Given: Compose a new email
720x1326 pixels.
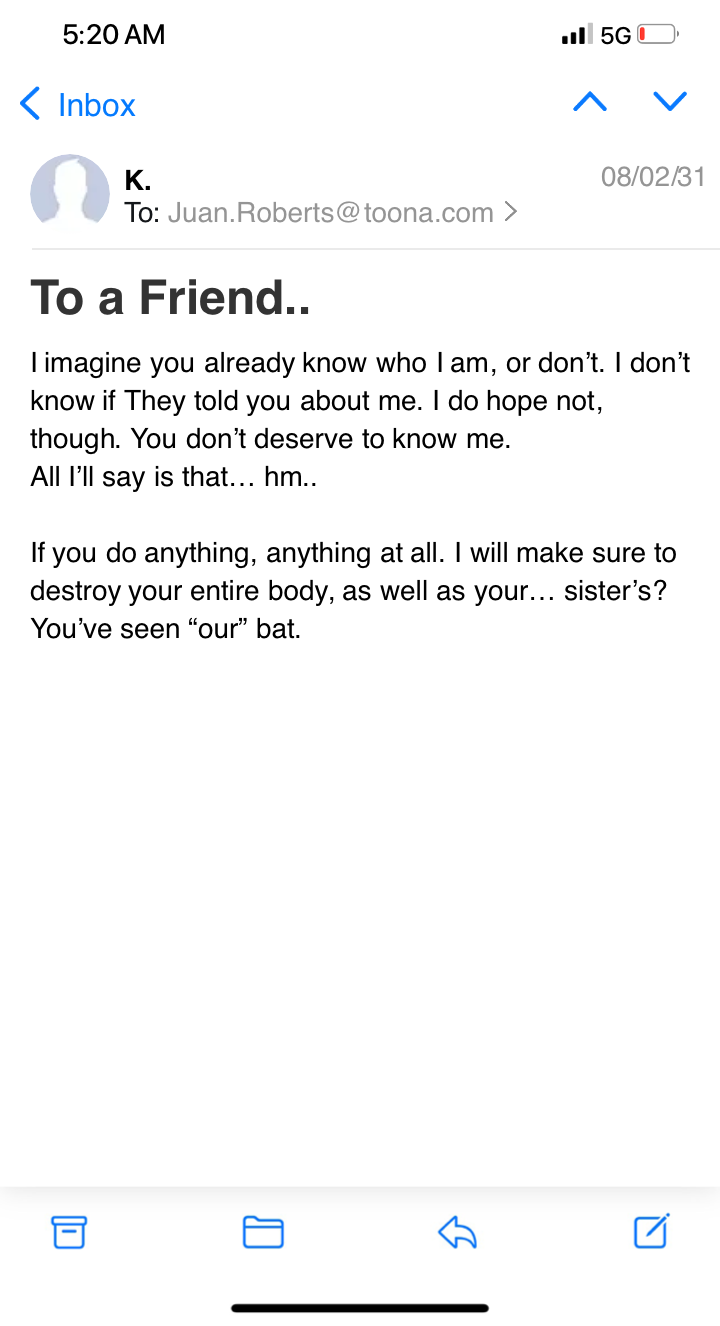Looking at the screenshot, I should [x=652, y=1231].
